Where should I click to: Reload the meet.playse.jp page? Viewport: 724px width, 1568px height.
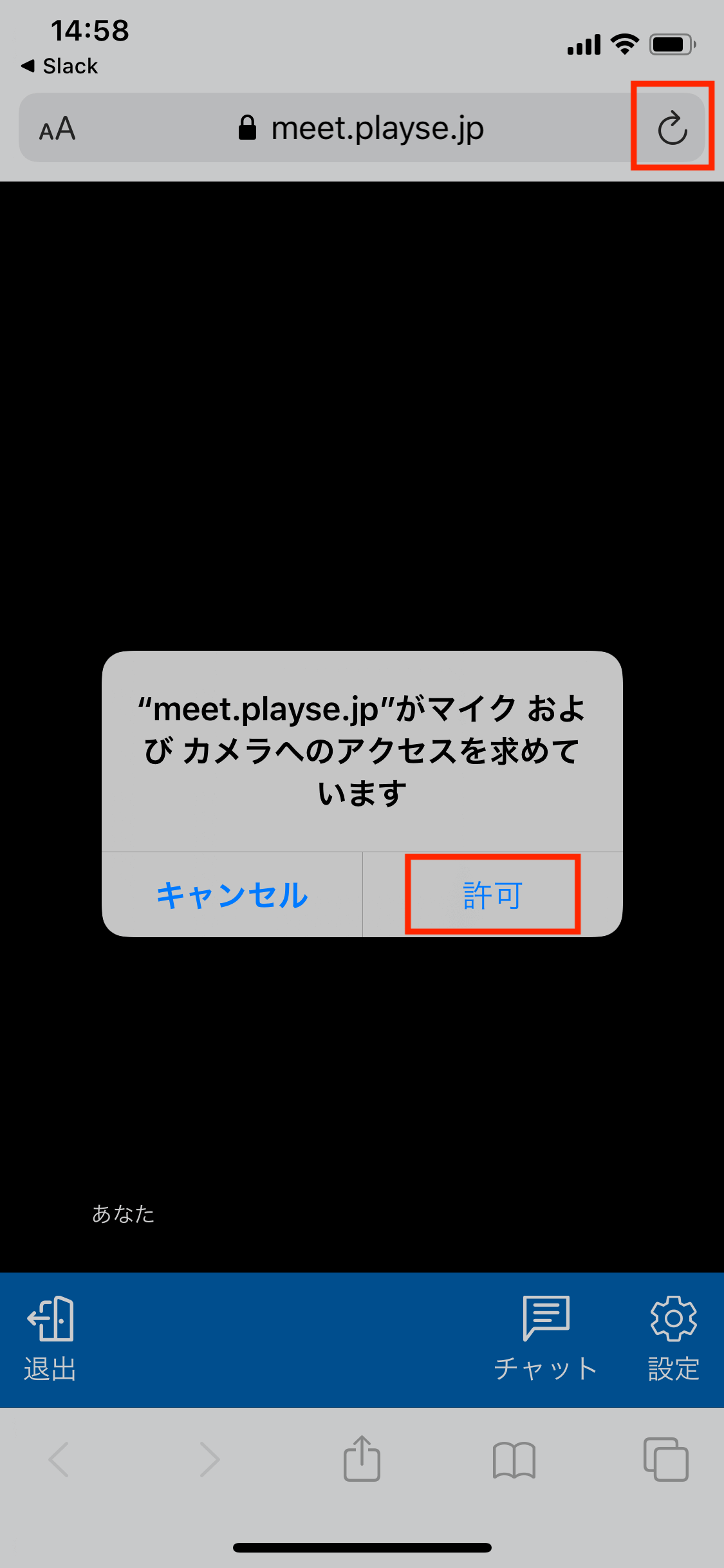pyautogui.click(x=673, y=128)
